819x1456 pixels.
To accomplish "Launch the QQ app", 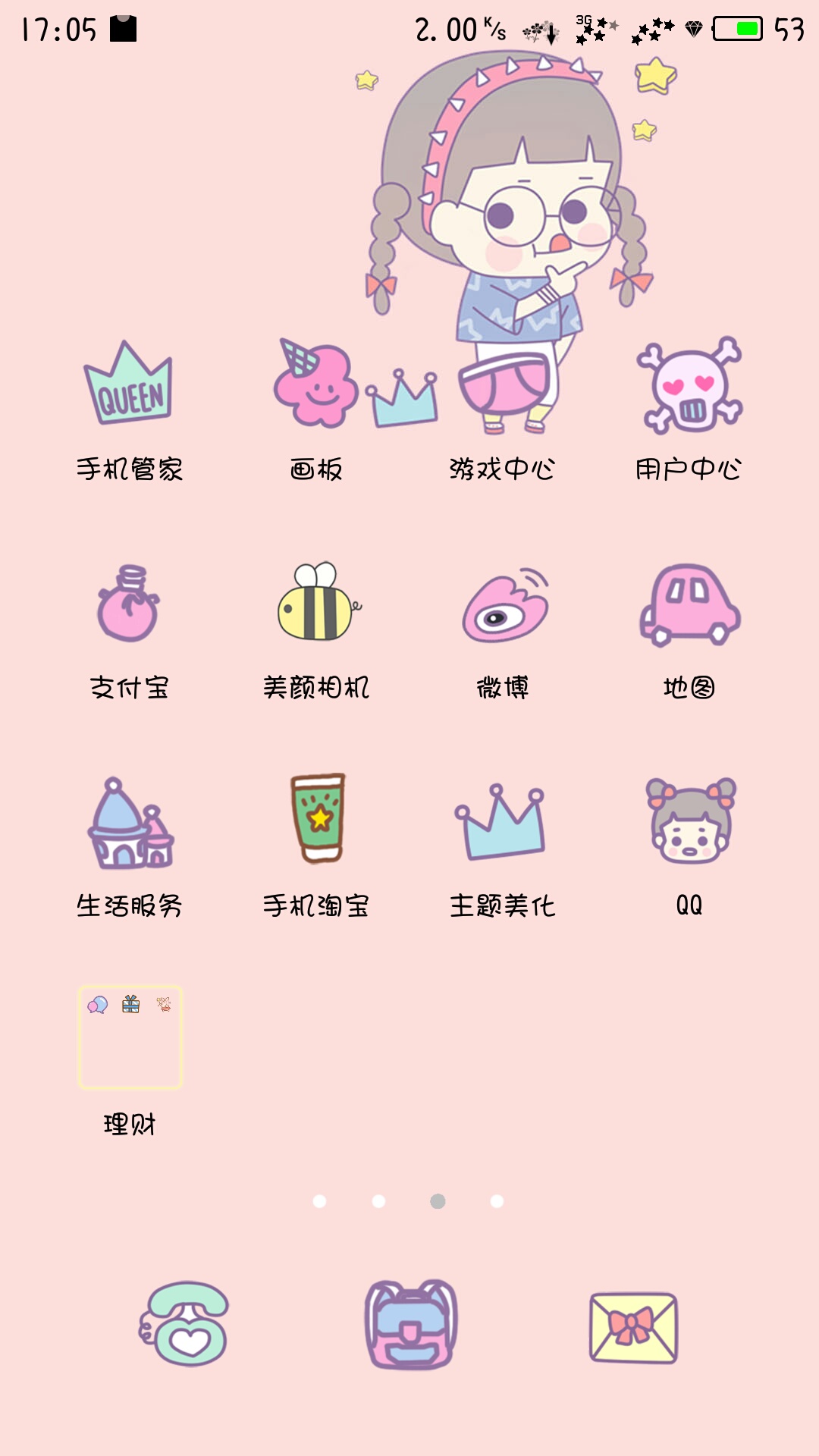I will [689, 822].
